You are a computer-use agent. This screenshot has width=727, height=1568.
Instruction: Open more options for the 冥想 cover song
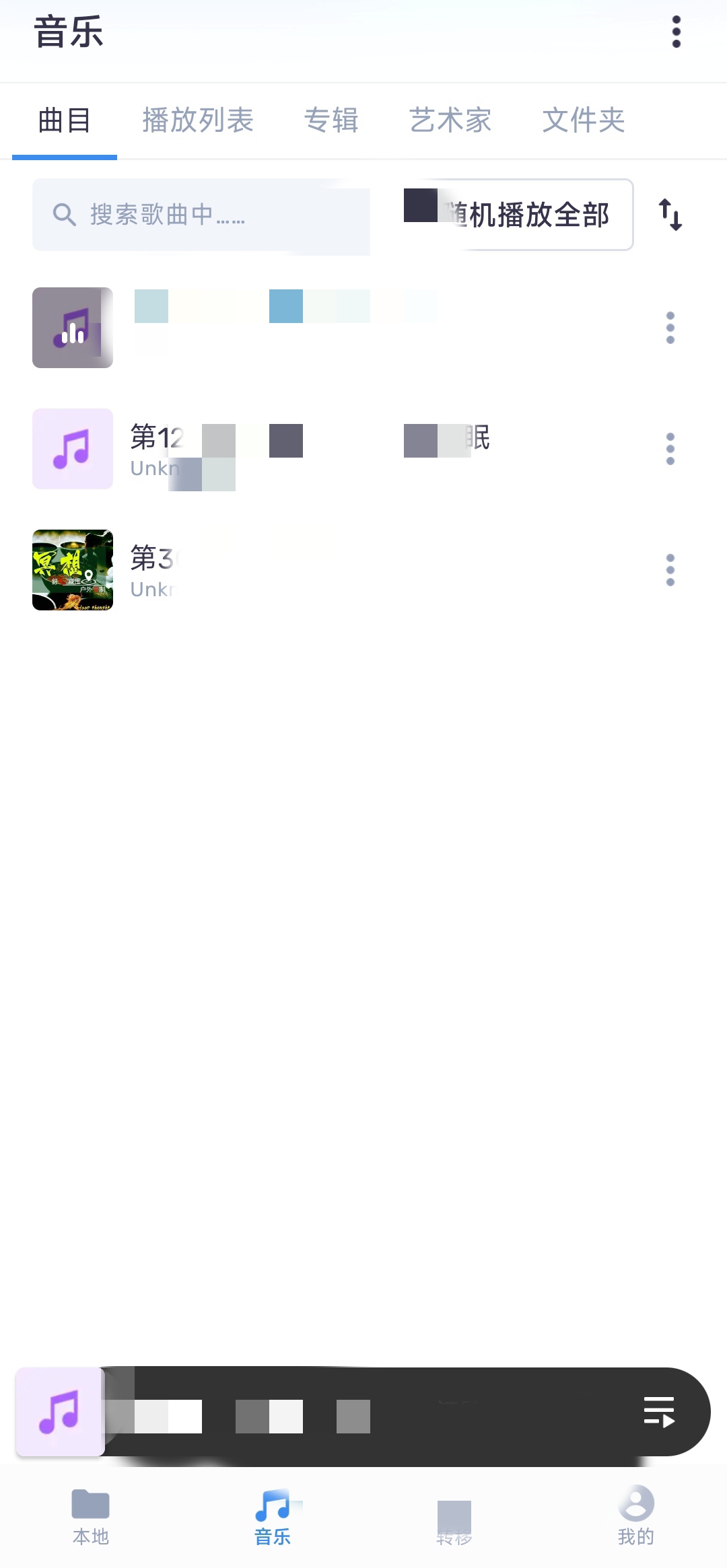click(670, 570)
